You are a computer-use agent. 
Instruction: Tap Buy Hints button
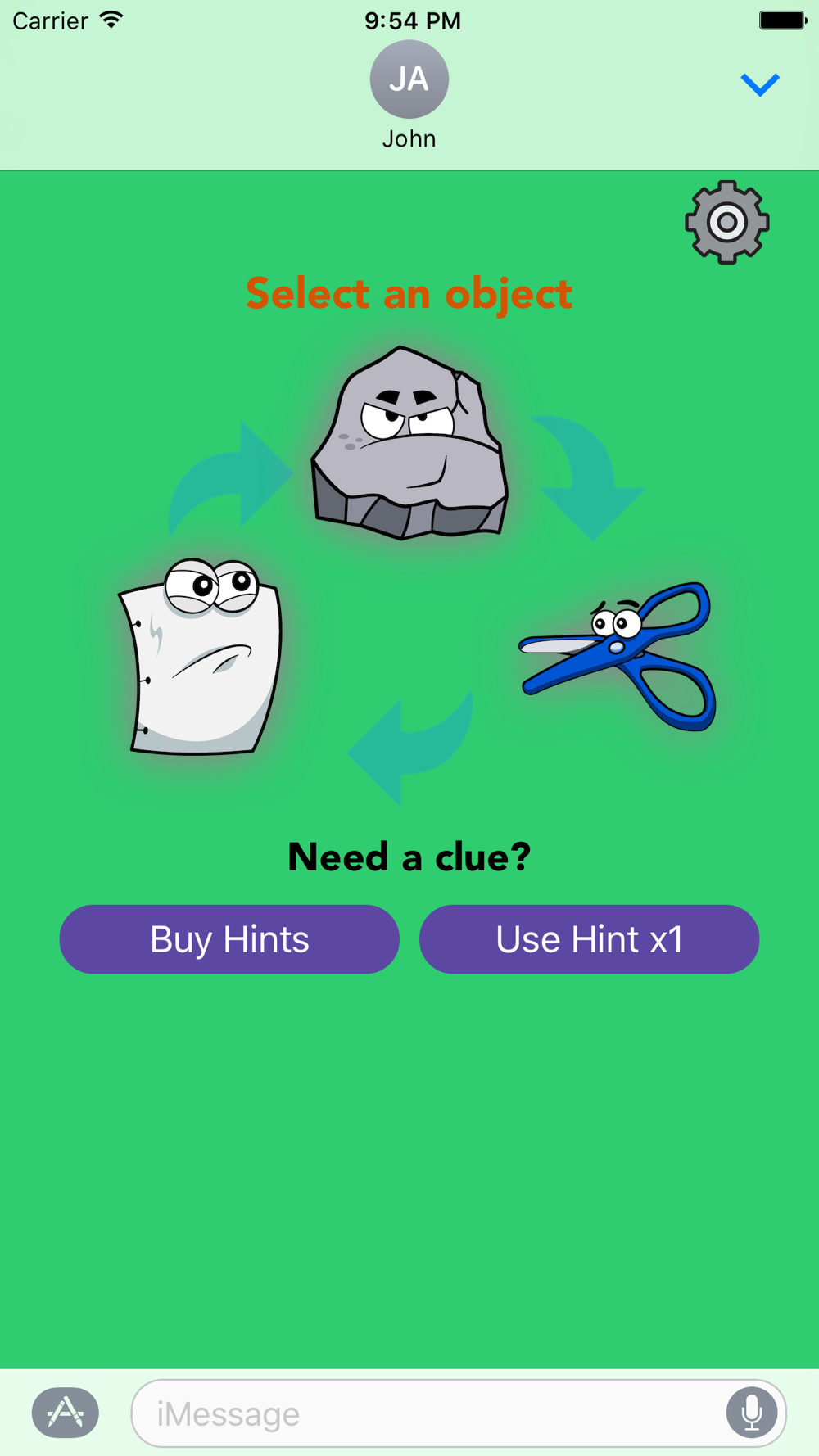229,939
